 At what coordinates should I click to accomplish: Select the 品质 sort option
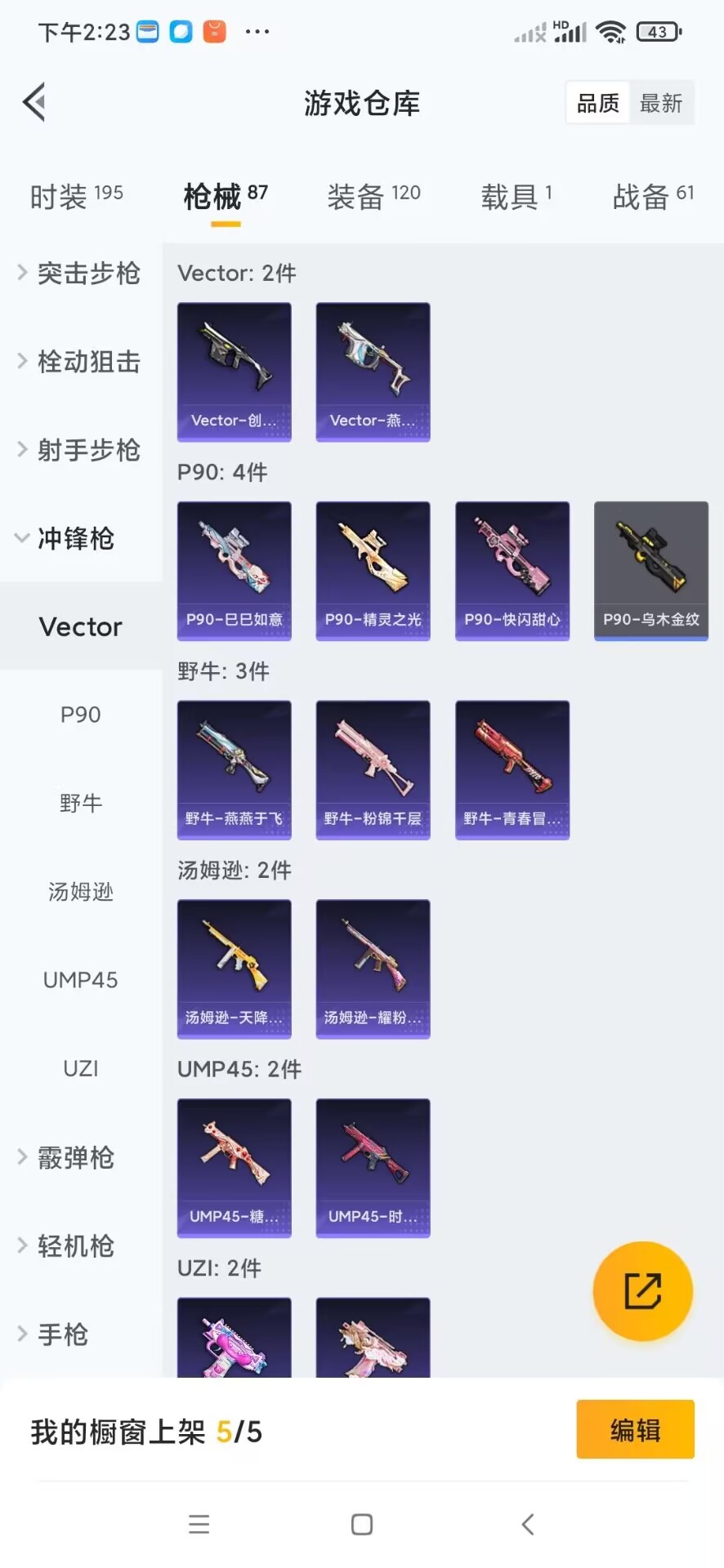tap(597, 102)
